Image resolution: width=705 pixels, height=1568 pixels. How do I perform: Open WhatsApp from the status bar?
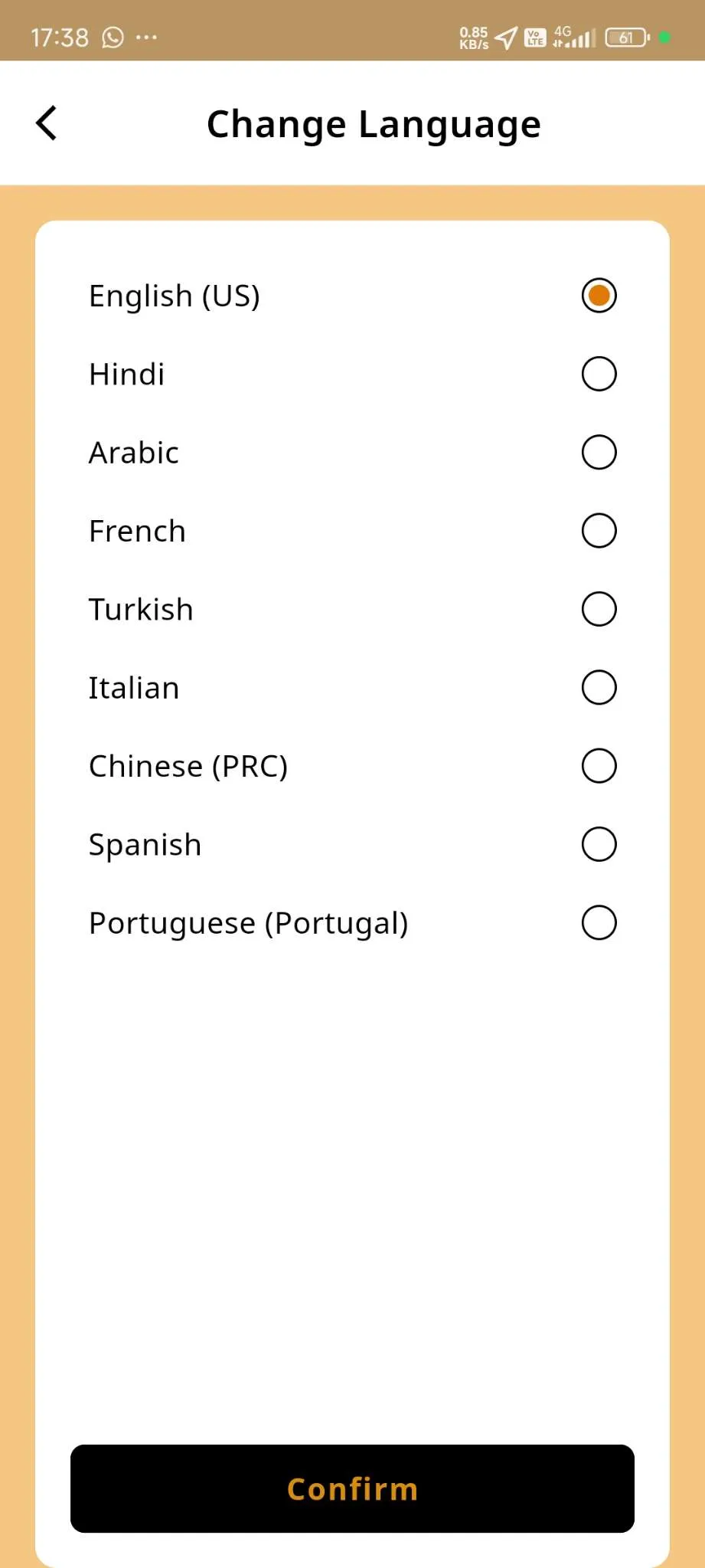pos(113,37)
